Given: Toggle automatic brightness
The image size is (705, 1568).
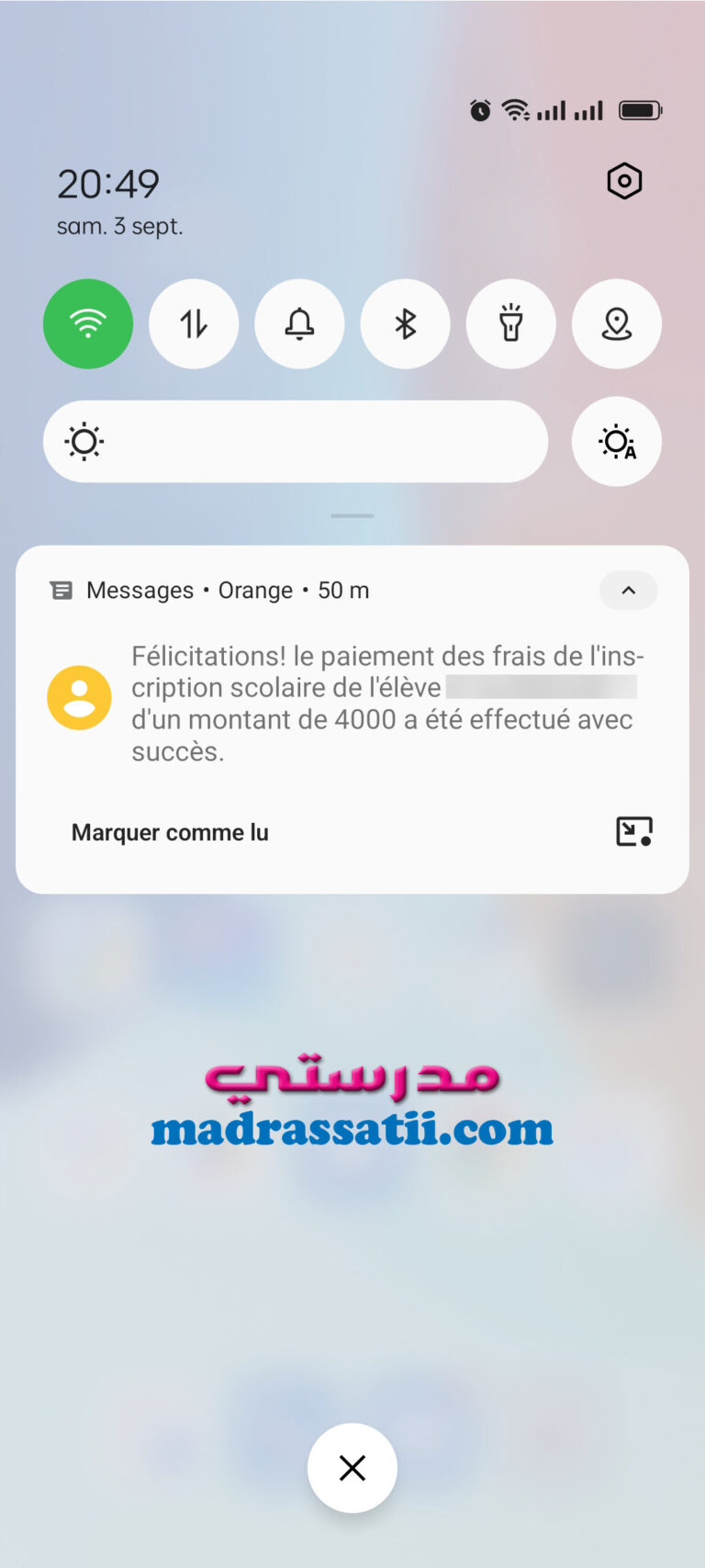Looking at the screenshot, I should (616, 442).
